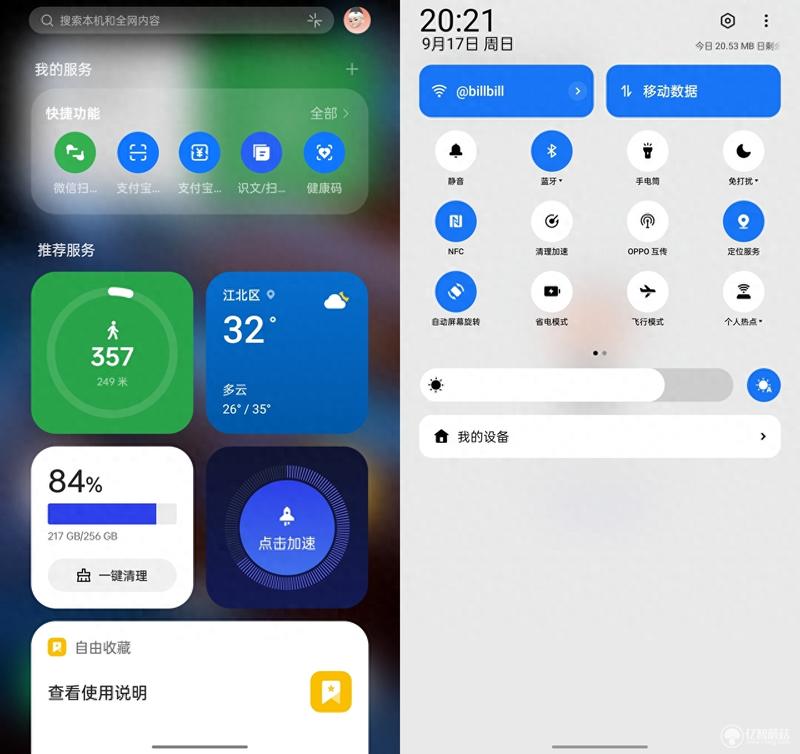800x754 pixels.
Task: Open the three-dot overflow menu in control center
Action: click(766, 21)
